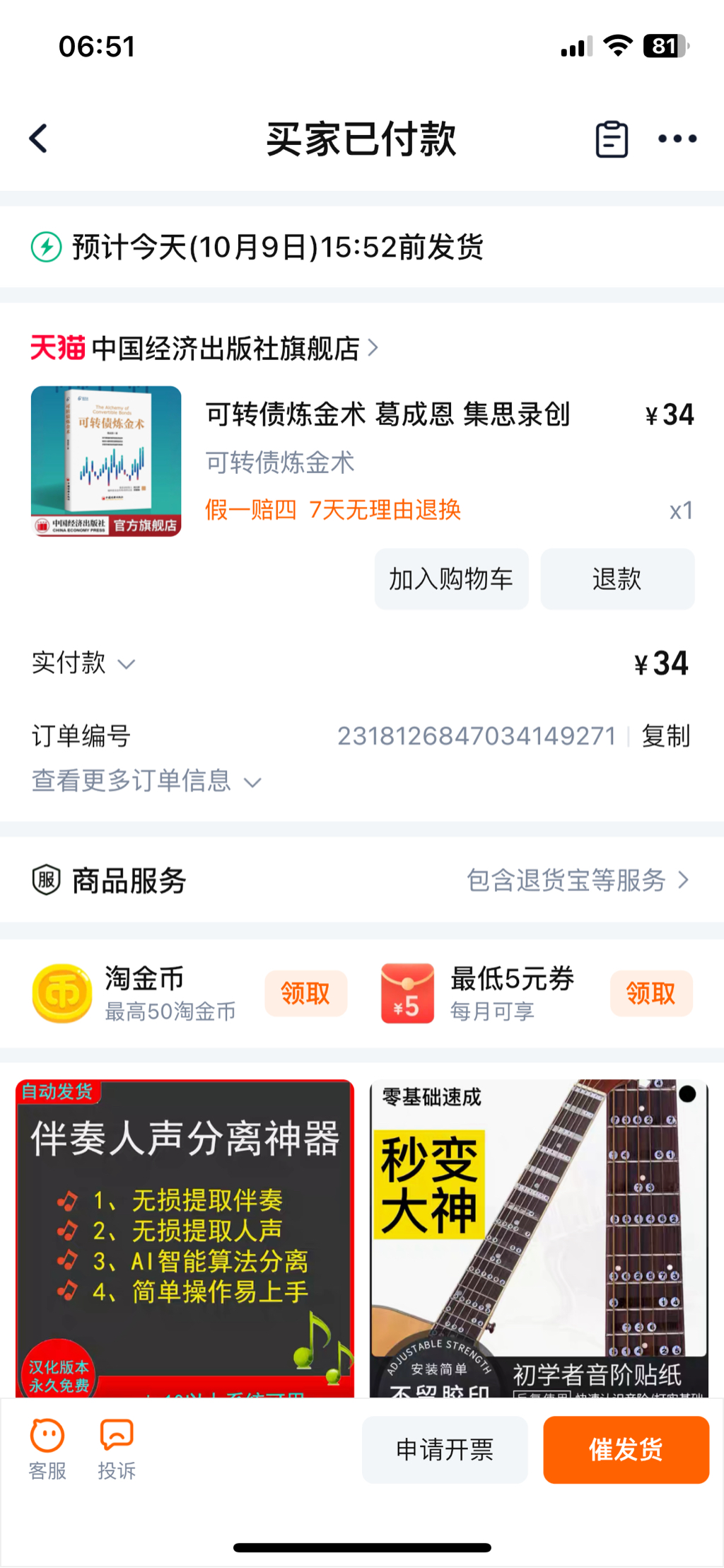Go back using the top-left arrow

[x=39, y=139]
